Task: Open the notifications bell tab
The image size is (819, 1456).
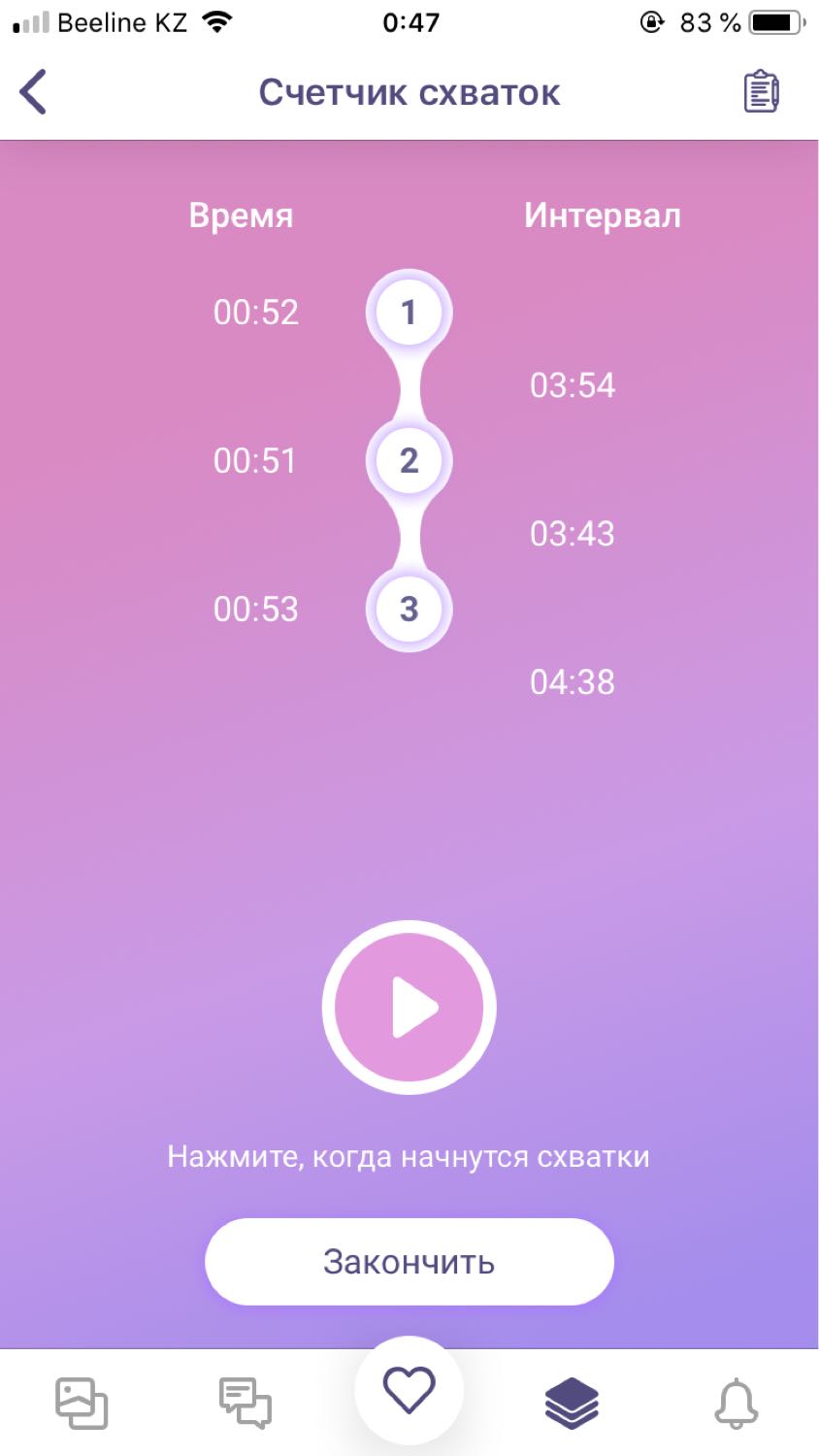Action: [736, 1404]
